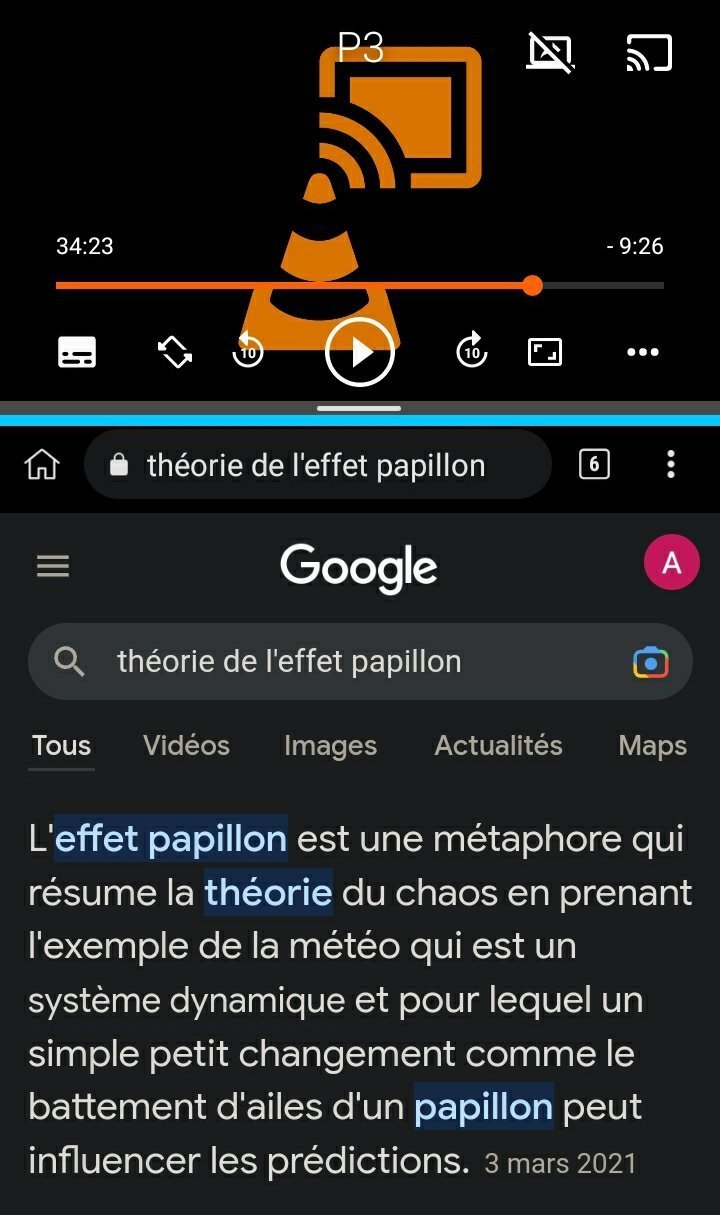Open the player's more options menu
720x1215 pixels.
pos(642,352)
